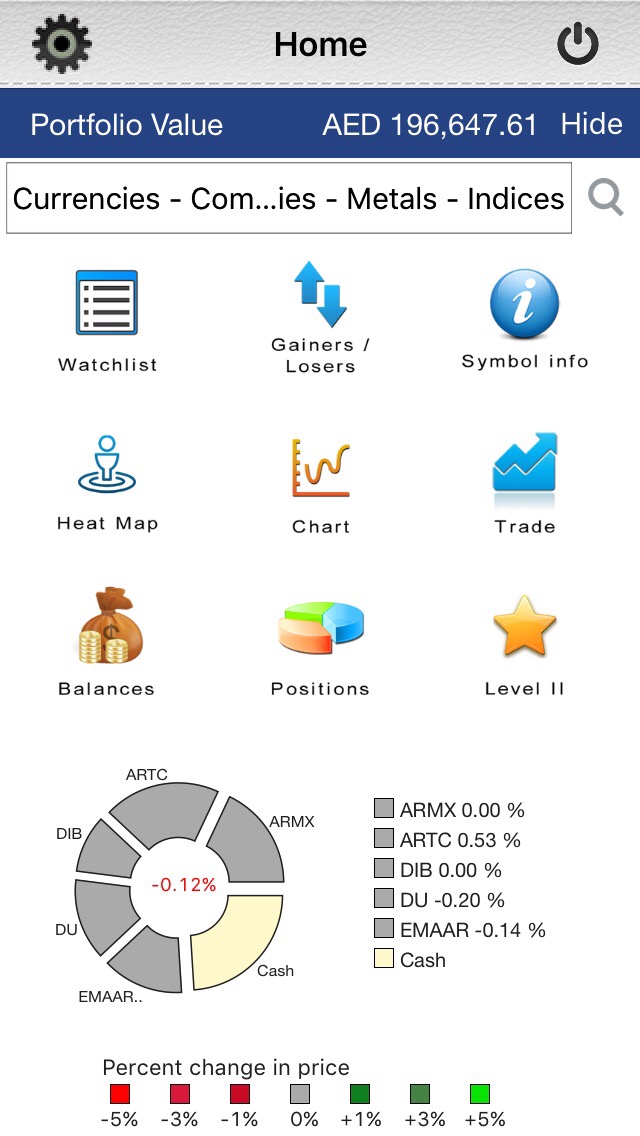View Positions
The image size is (640, 1136).
[x=320, y=647]
